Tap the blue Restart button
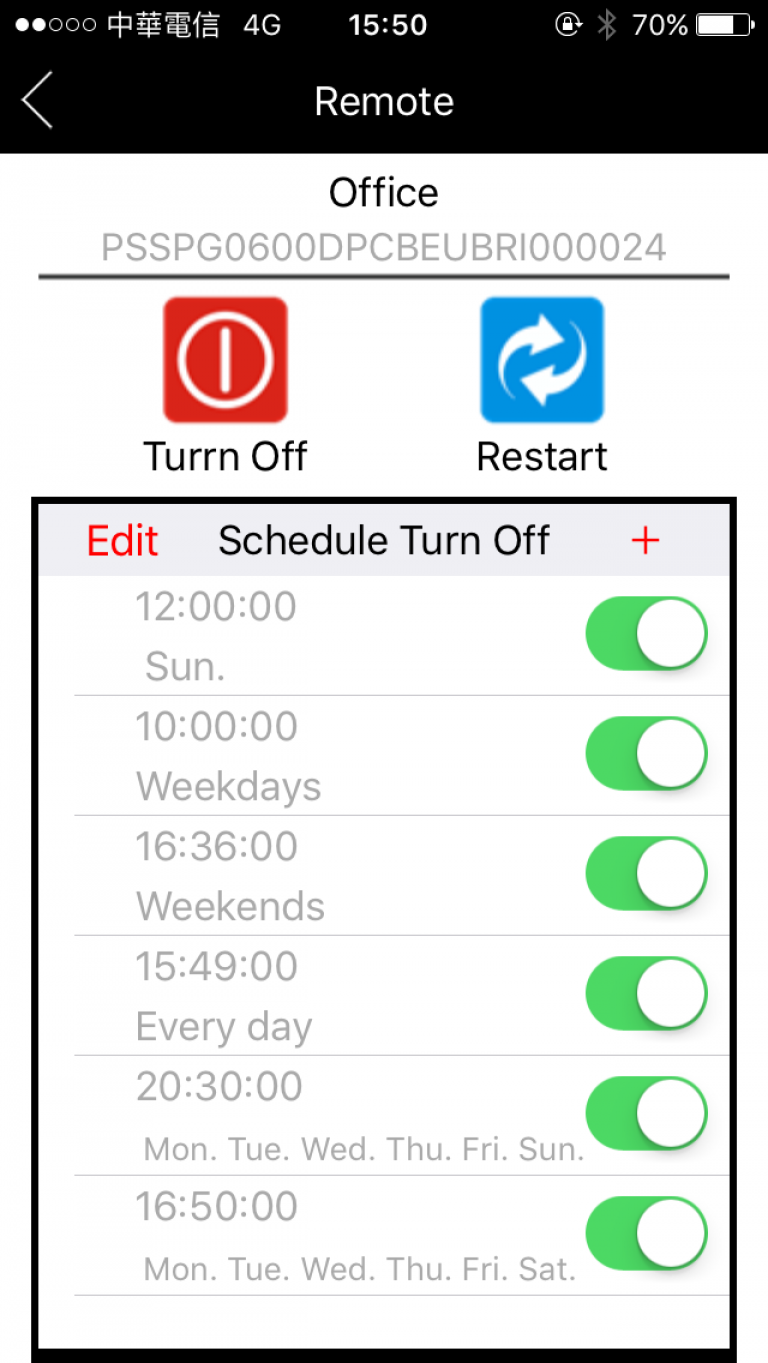This screenshot has height=1363, width=768. point(542,360)
